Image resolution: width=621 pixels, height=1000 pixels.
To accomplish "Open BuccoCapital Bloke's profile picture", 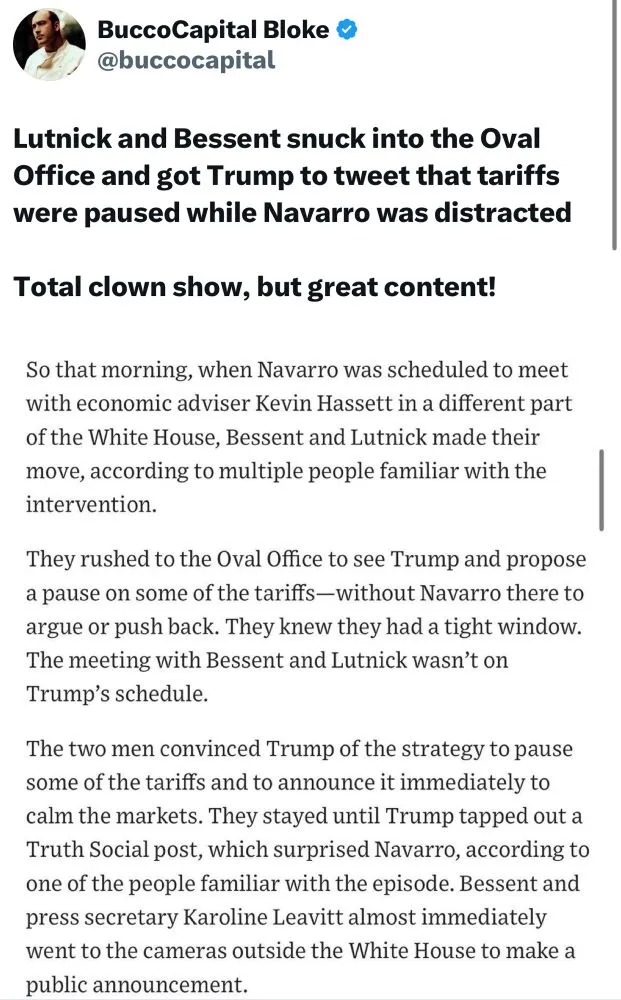I will 48,46.
